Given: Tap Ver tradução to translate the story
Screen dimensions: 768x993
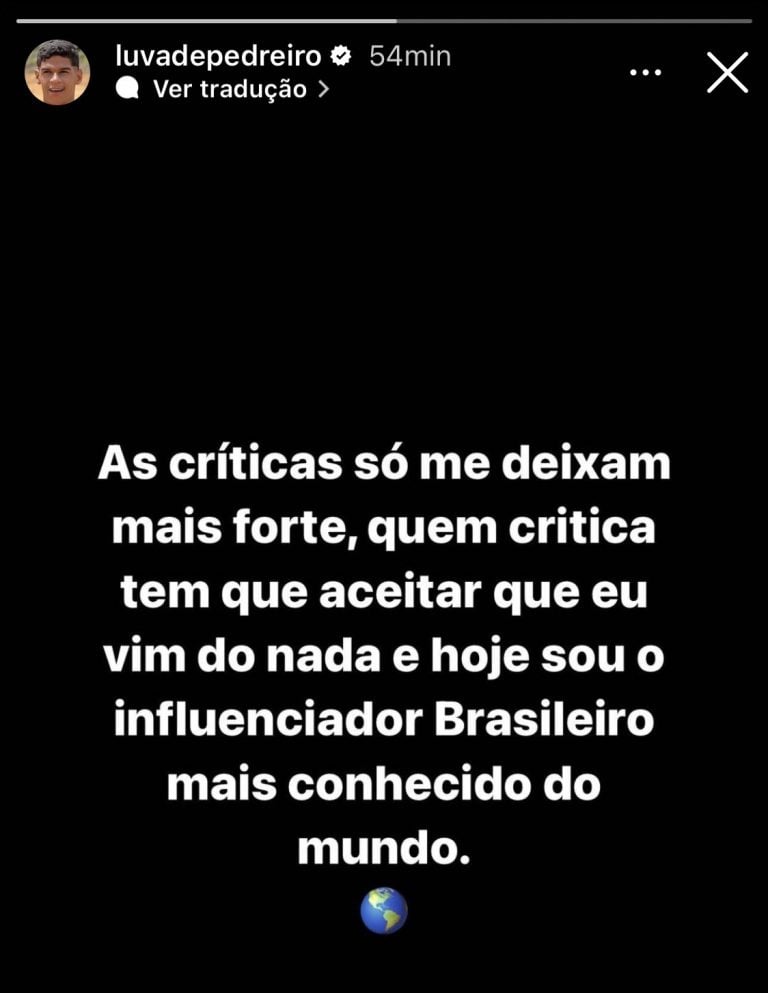Looking at the screenshot, I should click(229, 89).
